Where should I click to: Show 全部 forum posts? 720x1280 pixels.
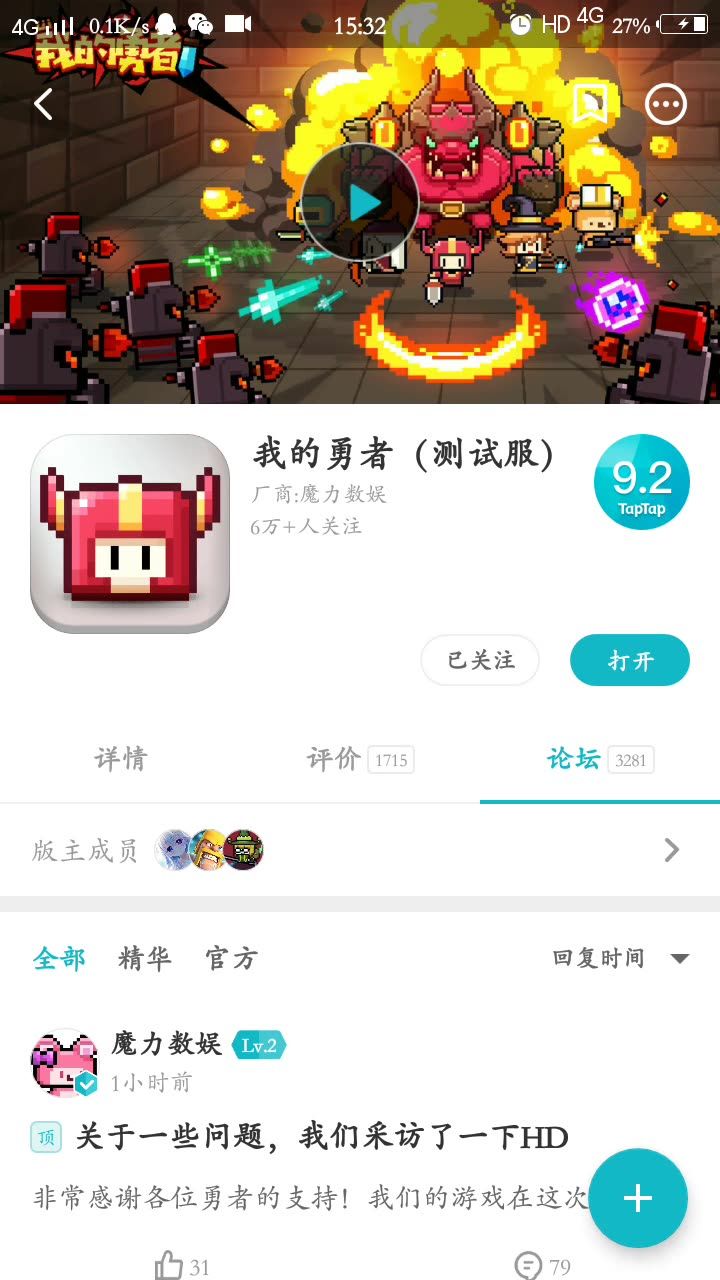pos(59,958)
